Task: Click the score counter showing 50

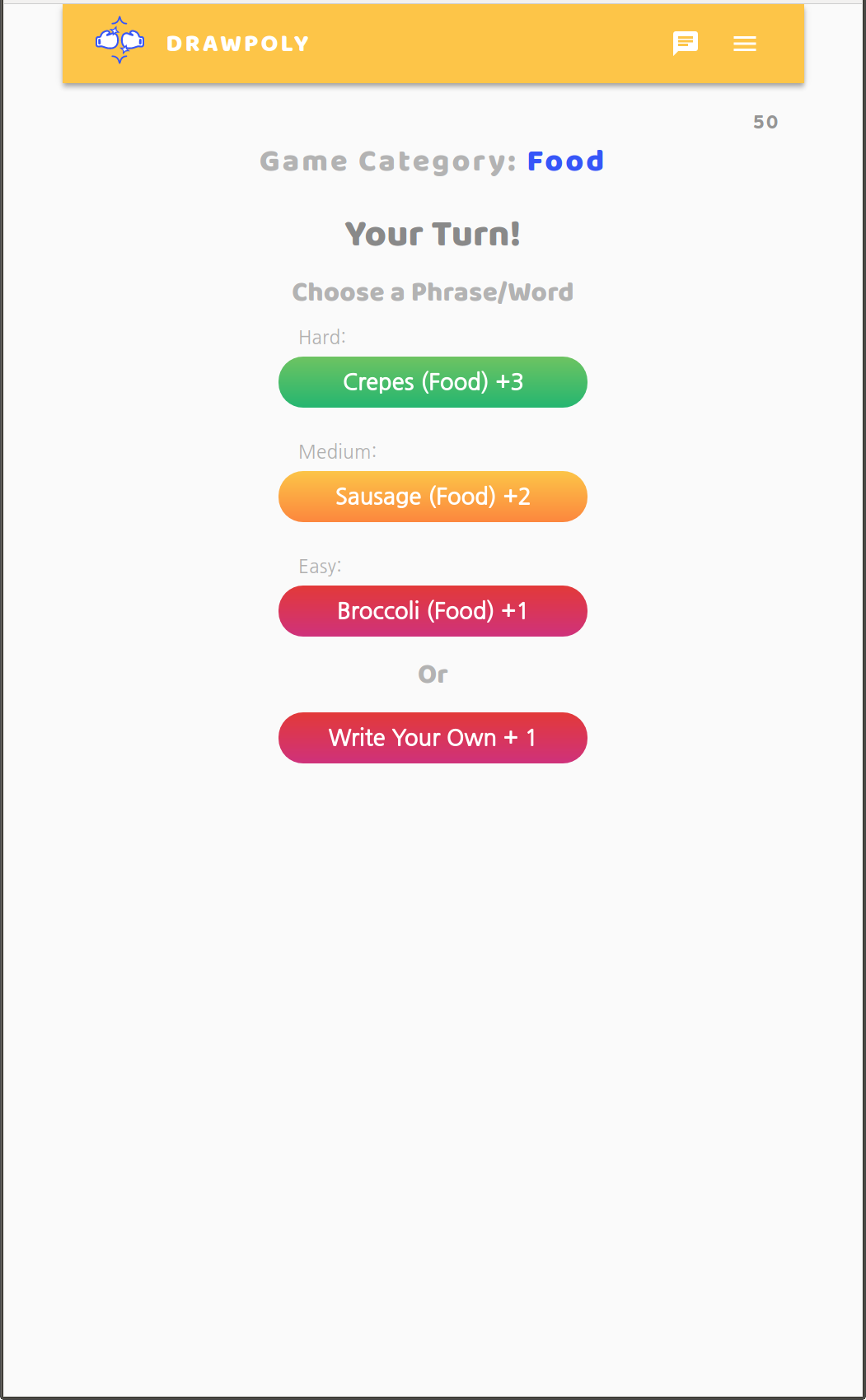Action: [765, 122]
